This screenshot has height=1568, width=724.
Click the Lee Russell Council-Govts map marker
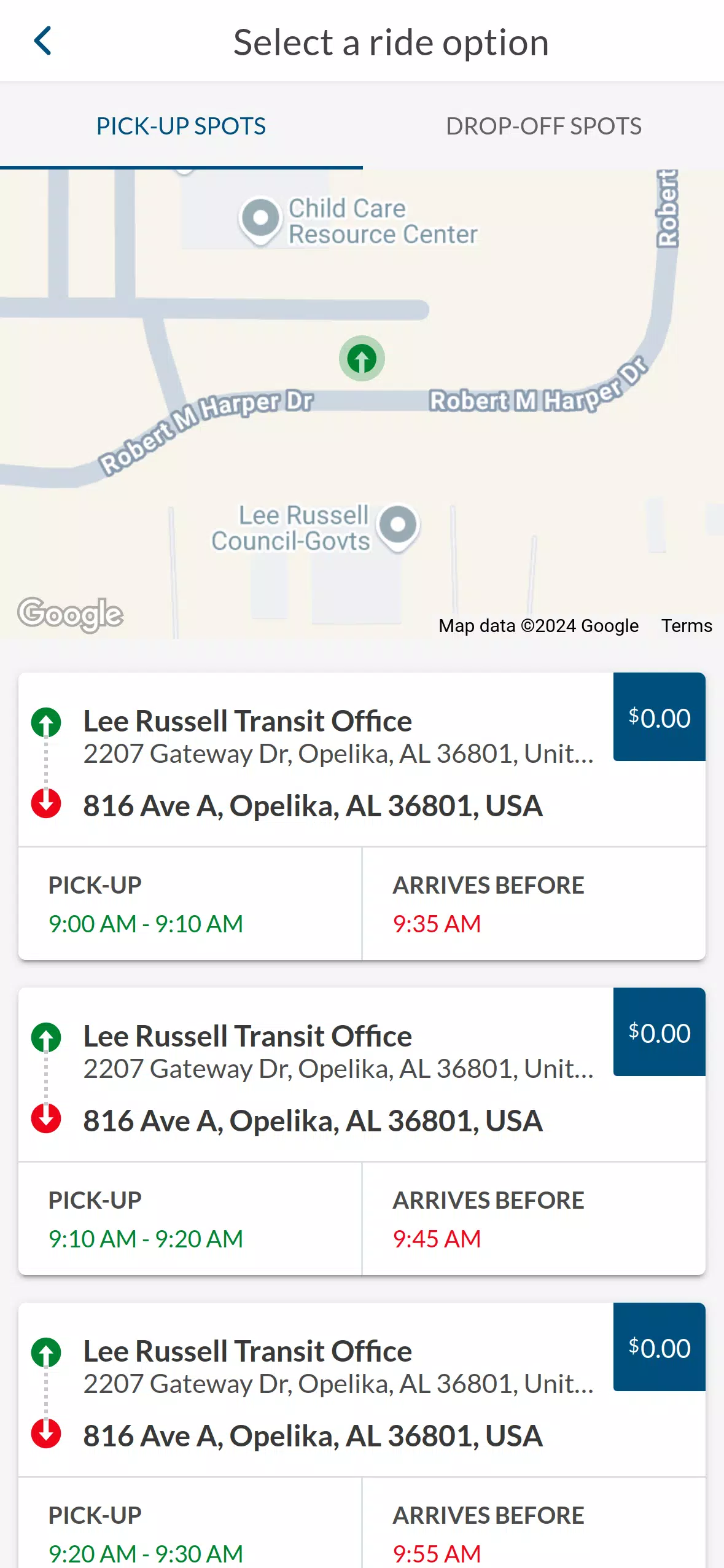click(398, 525)
